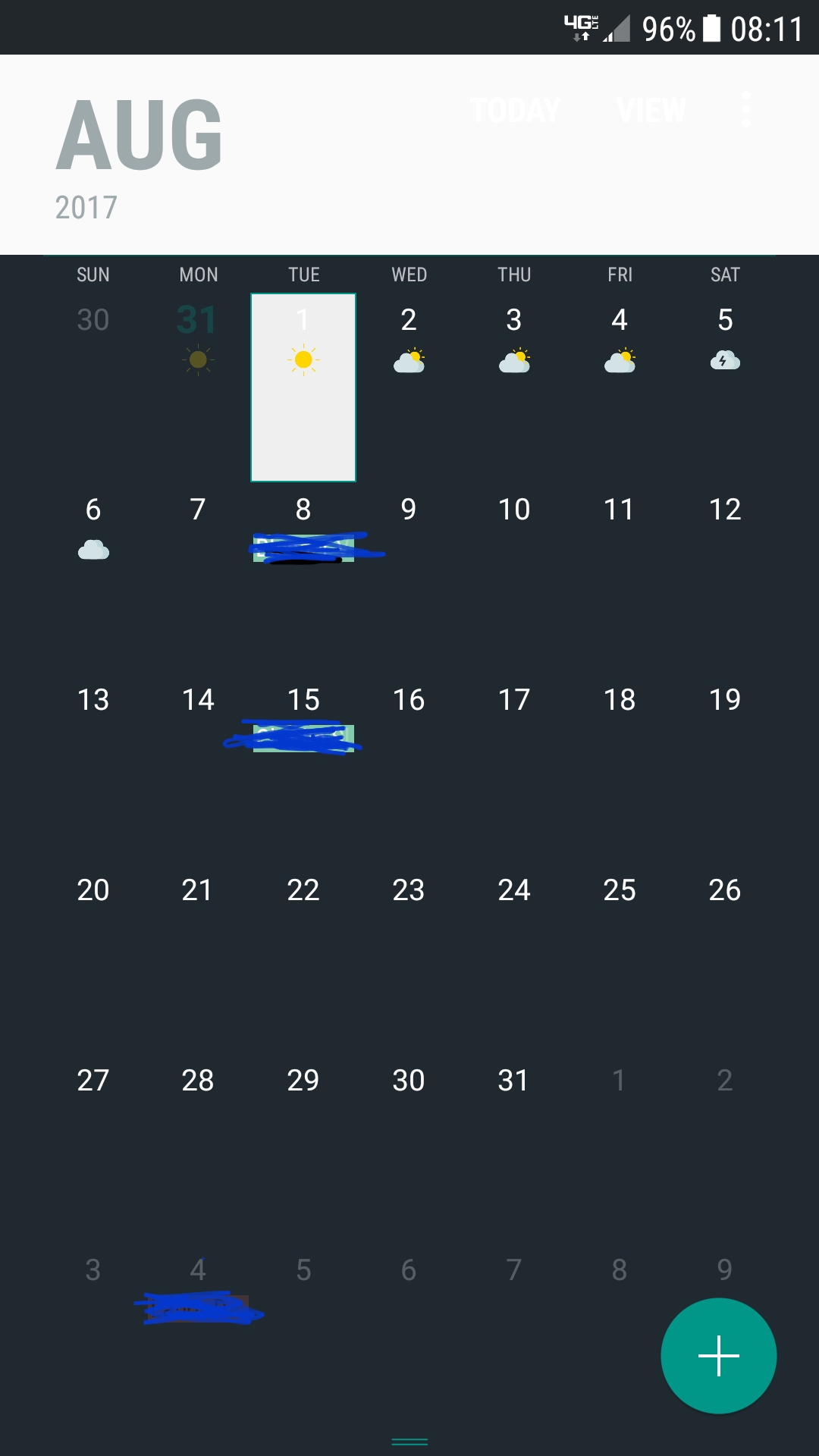Image resolution: width=819 pixels, height=1456 pixels.
Task: Tap the TODAY button
Action: tap(515, 111)
